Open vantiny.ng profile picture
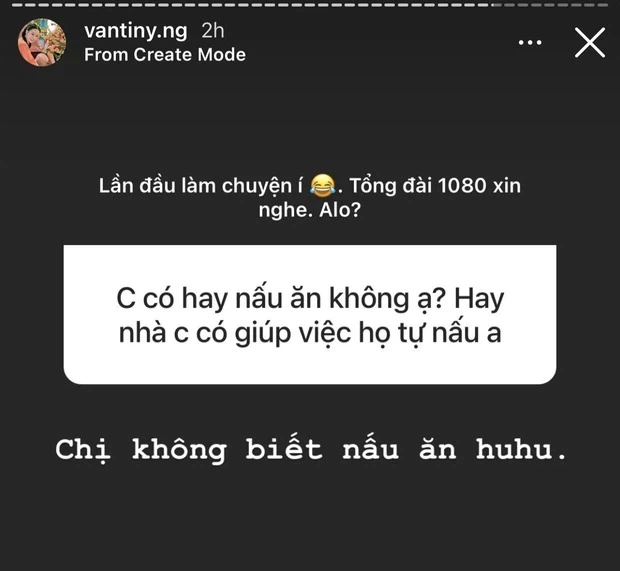620x571 pixels. coord(41,43)
